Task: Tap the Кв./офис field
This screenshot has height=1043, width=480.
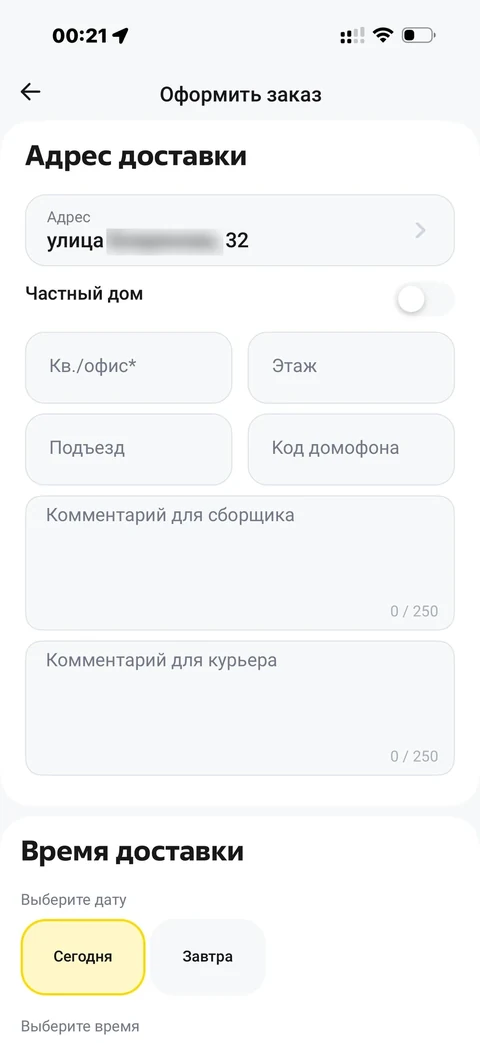Action: (129, 368)
